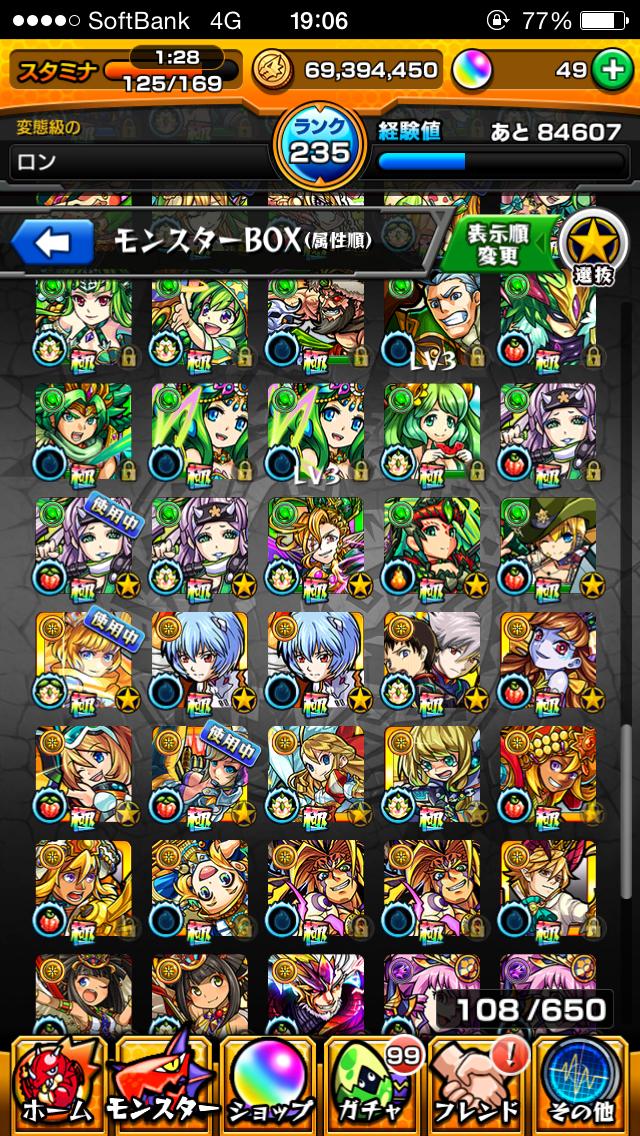Image resolution: width=640 pixels, height=1136 pixels.
Task: Go back with the blue arrow button
Action: pos(52,243)
